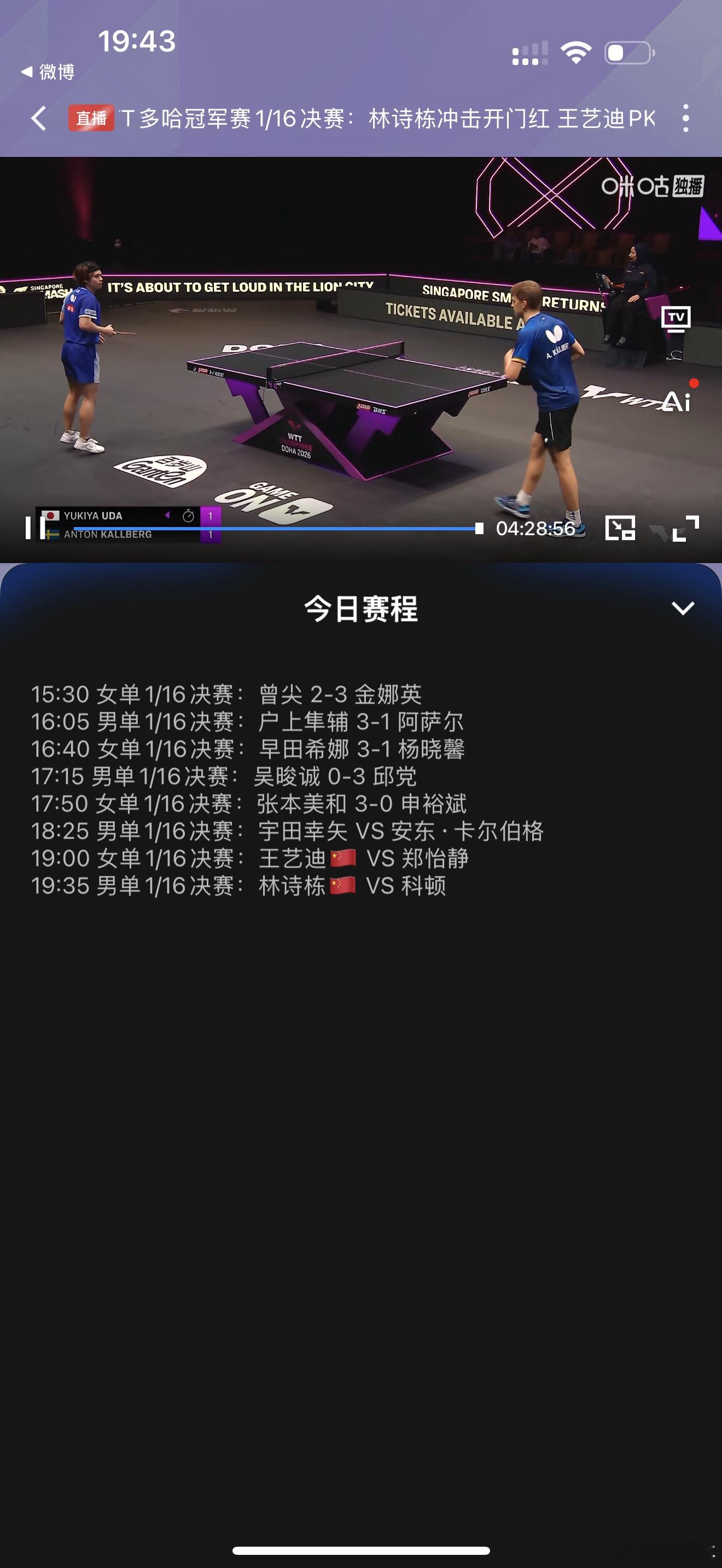Tap the red recording dot indicator

pos(694,383)
